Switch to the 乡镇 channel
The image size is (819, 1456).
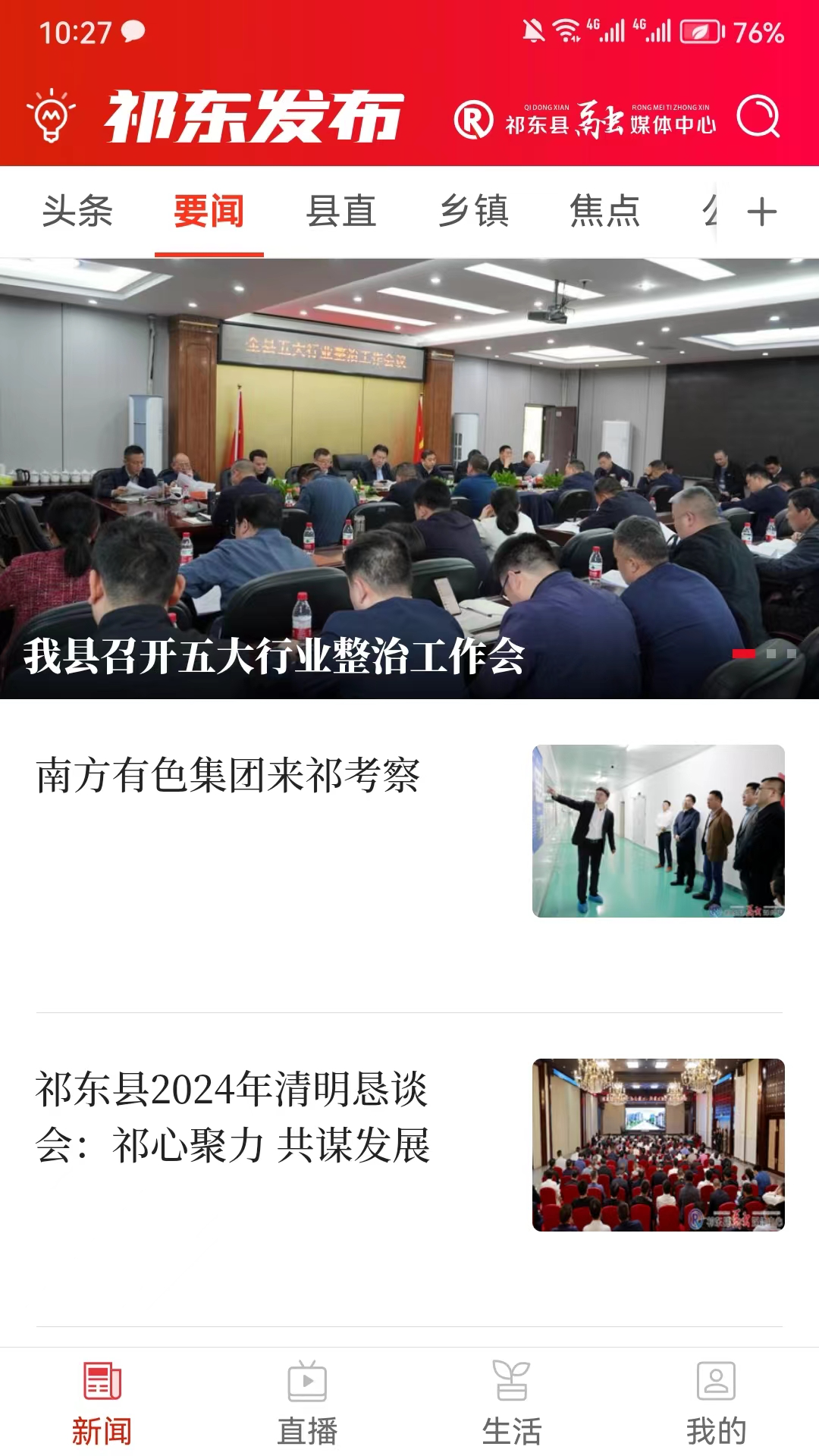tap(472, 212)
